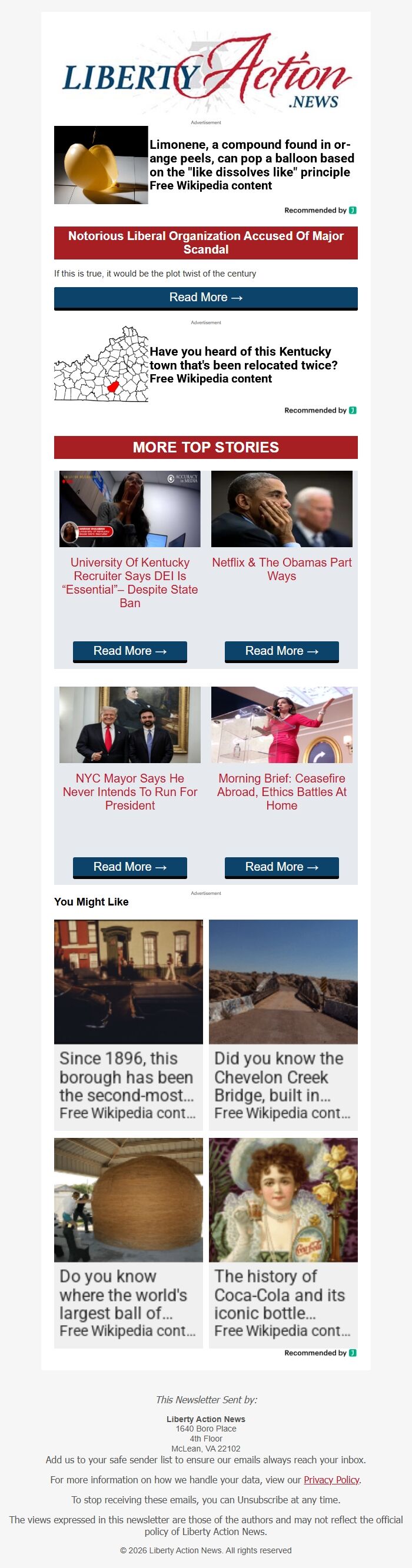Viewport: 412px width, 1568px height.
Task: View the Privacy Policy link
Action: point(332,1480)
